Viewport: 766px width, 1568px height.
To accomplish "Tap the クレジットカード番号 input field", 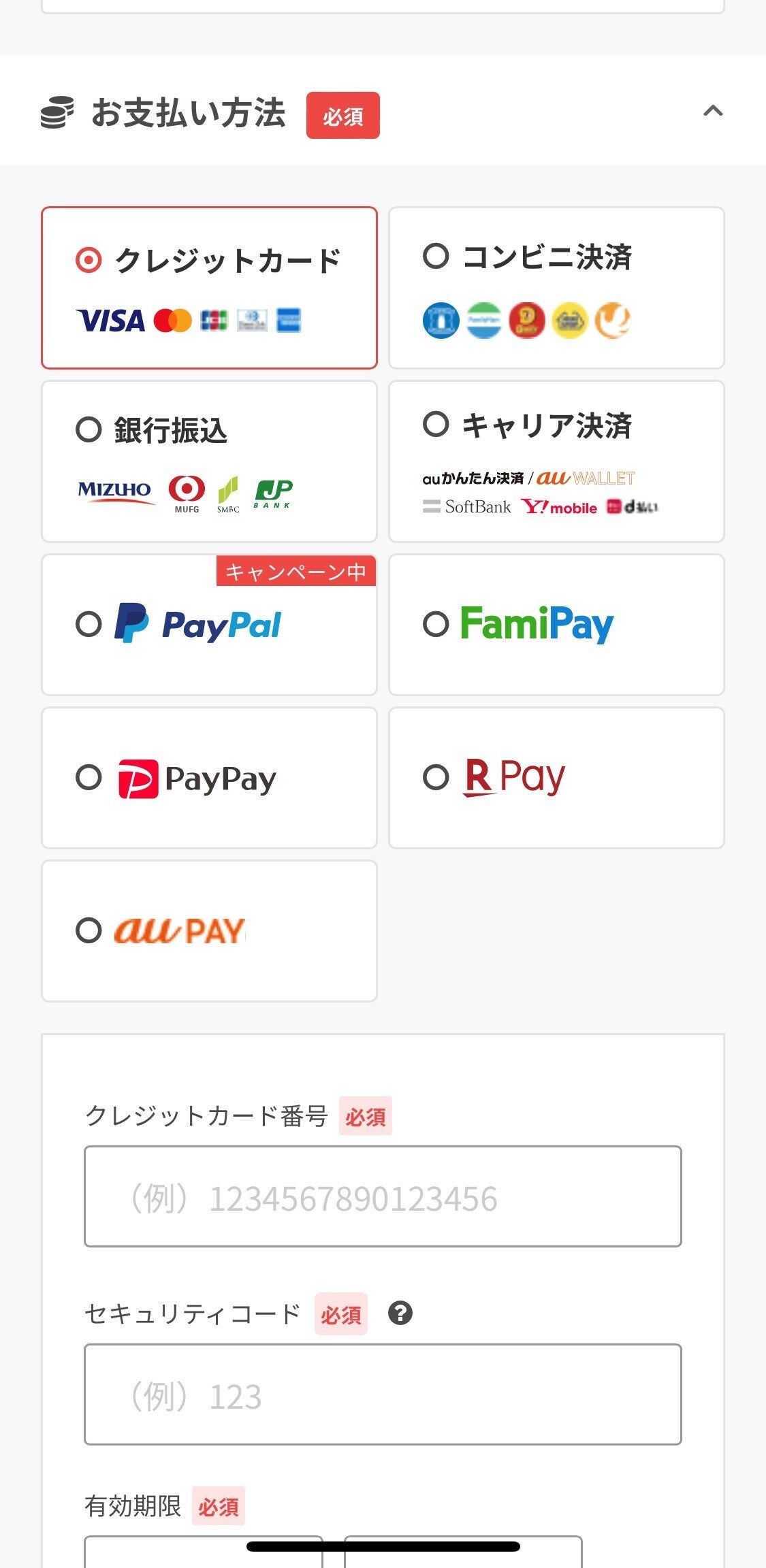I will (x=383, y=1196).
